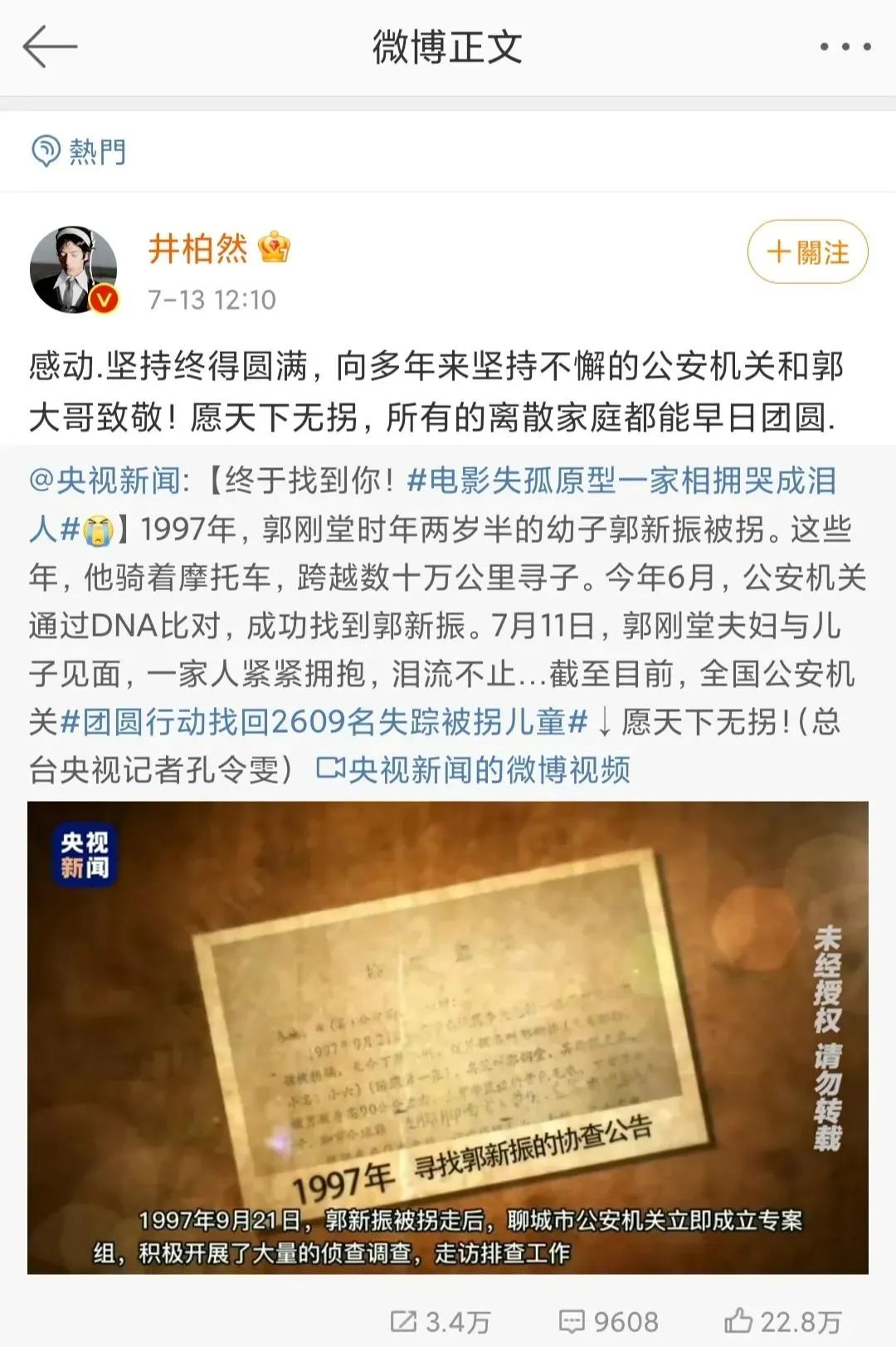Image resolution: width=896 pixels, height=1347 pixels.
Task: Go back using the back arrow
Action: tap(50, 46)
